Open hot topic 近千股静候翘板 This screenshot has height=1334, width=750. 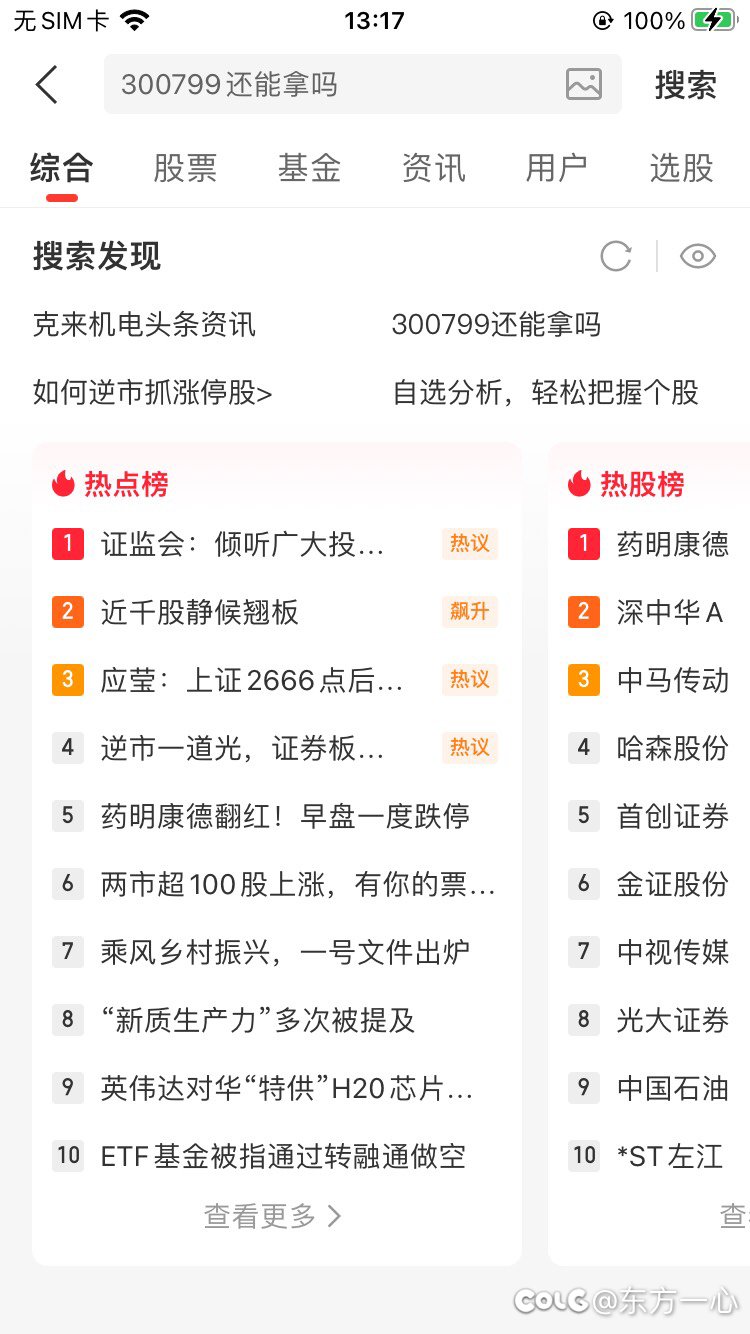pos(200,612)
